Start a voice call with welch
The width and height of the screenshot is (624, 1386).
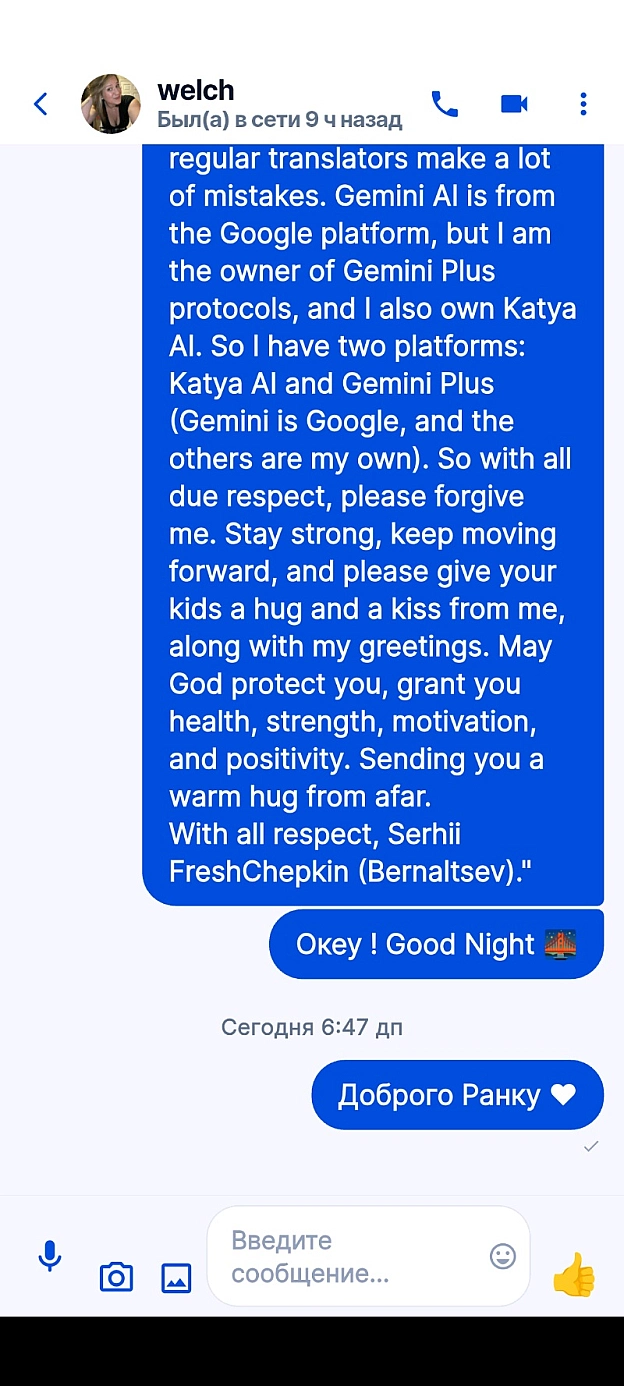pyautogui.click(x=444, y=104)
